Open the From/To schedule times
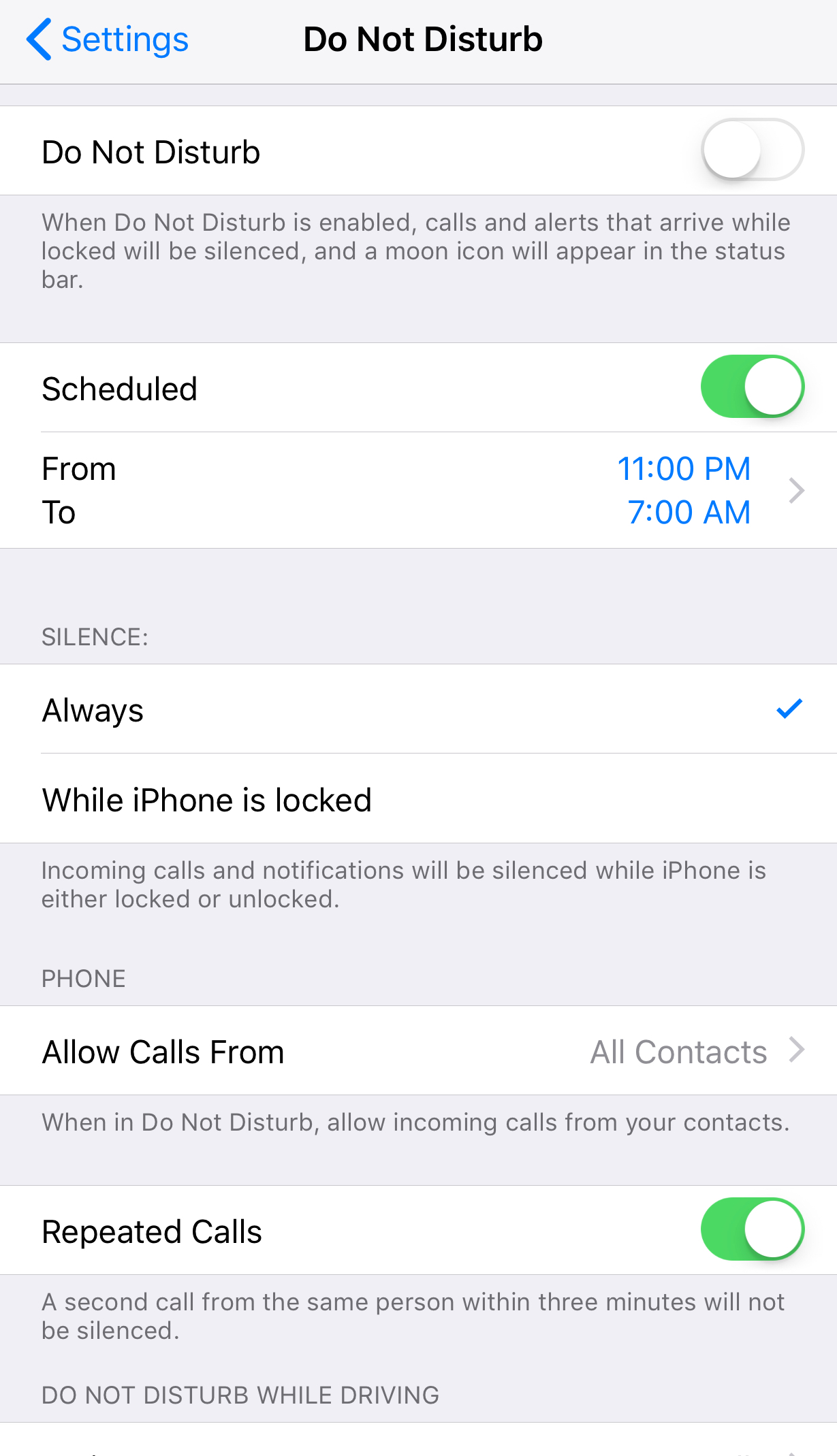837x1456 pixels. [x=418, y=490]
